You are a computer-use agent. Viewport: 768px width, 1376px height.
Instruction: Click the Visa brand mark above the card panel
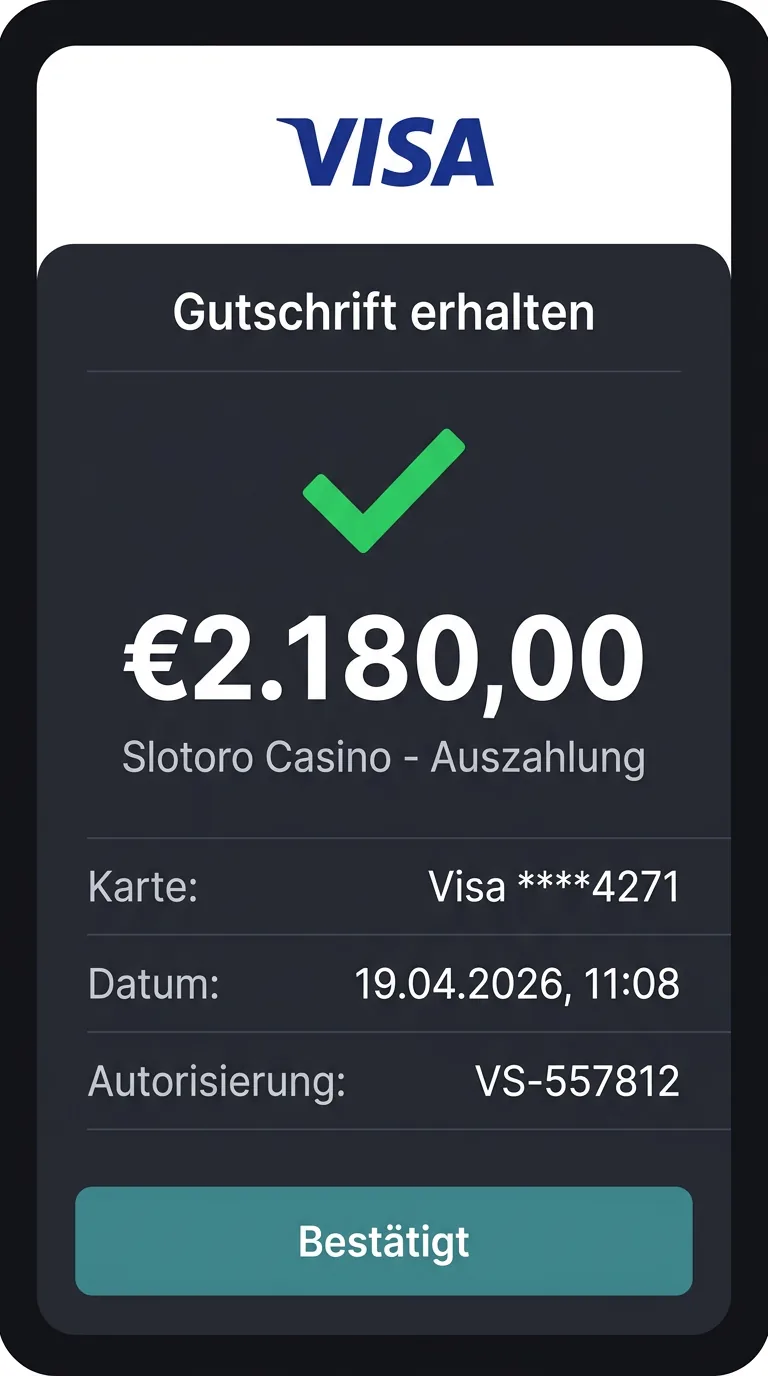click(384, 148)
